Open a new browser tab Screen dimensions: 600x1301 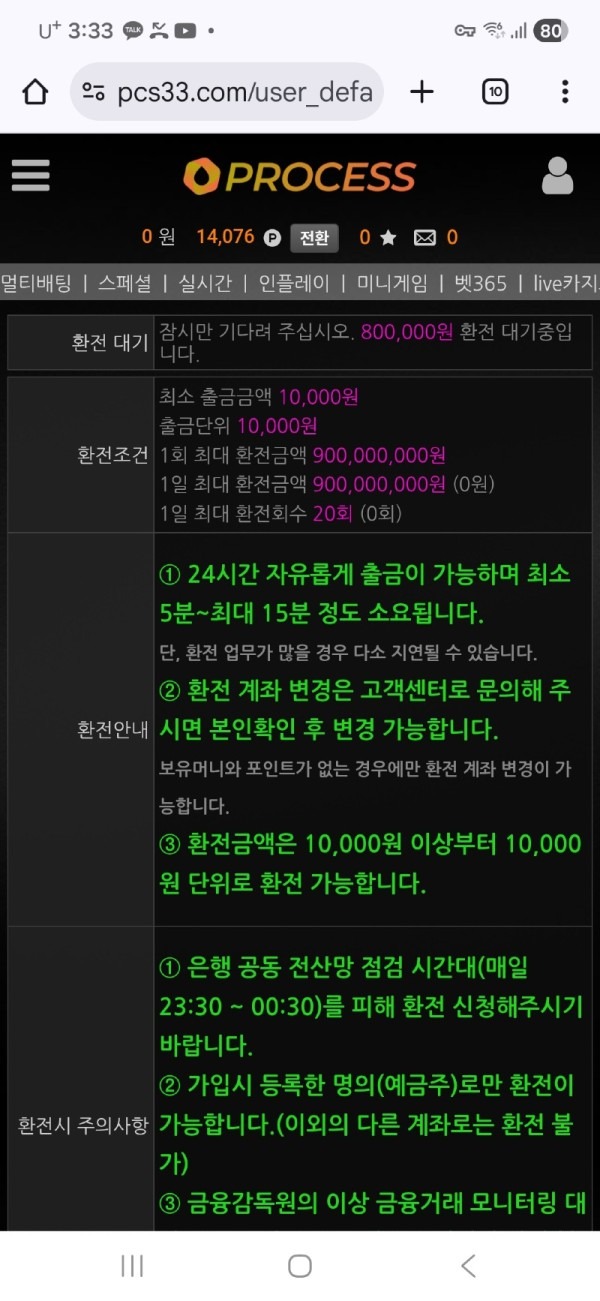point(422,93)
